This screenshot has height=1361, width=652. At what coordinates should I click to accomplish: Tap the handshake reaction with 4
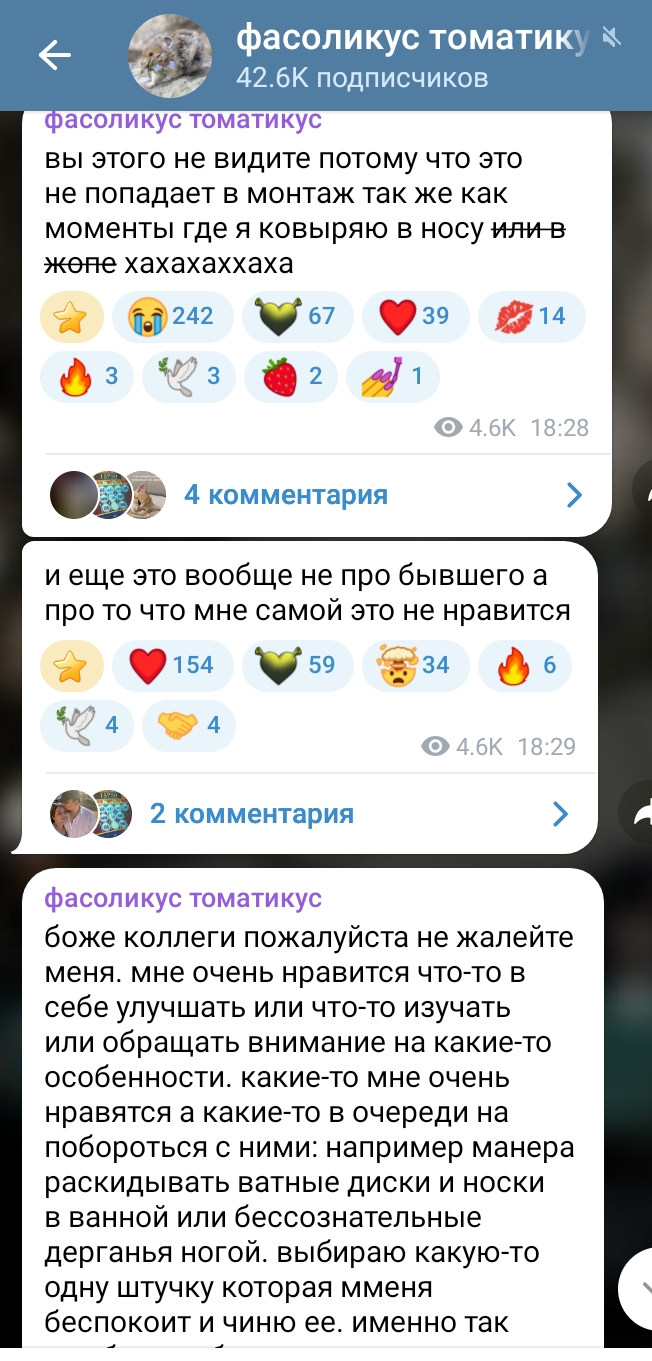(189, 725)
